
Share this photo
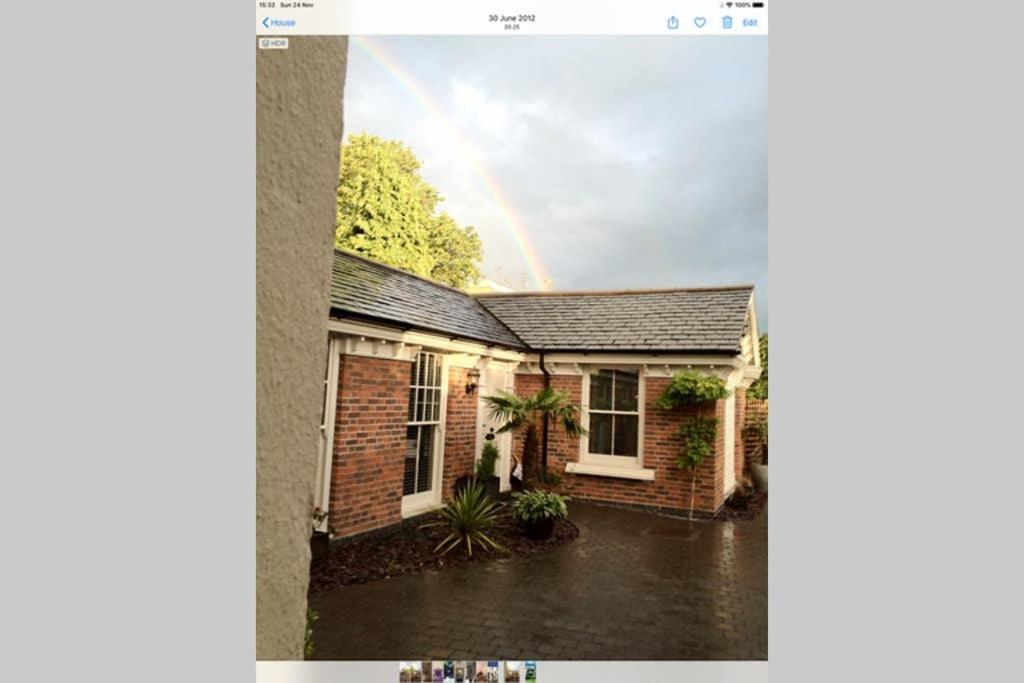pyautogui.click(x=673, y=22)
